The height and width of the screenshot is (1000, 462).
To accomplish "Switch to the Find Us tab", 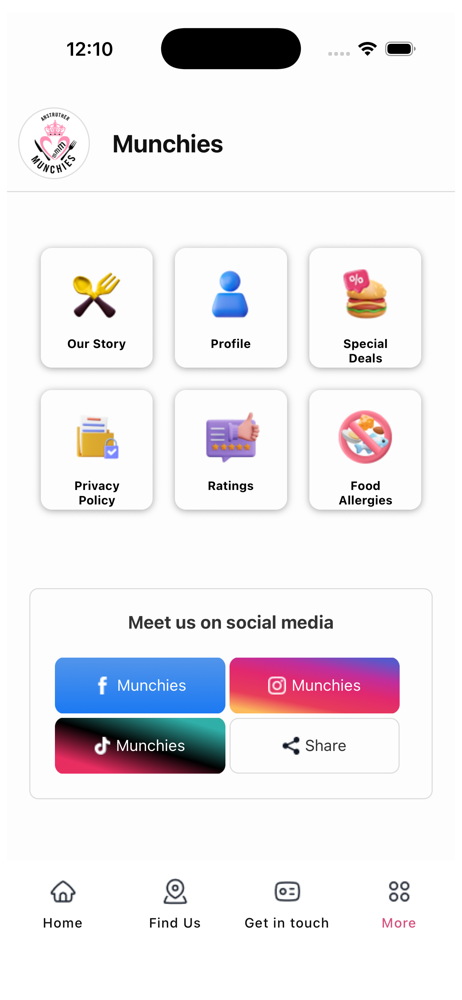I will click(x=175, y=904).
